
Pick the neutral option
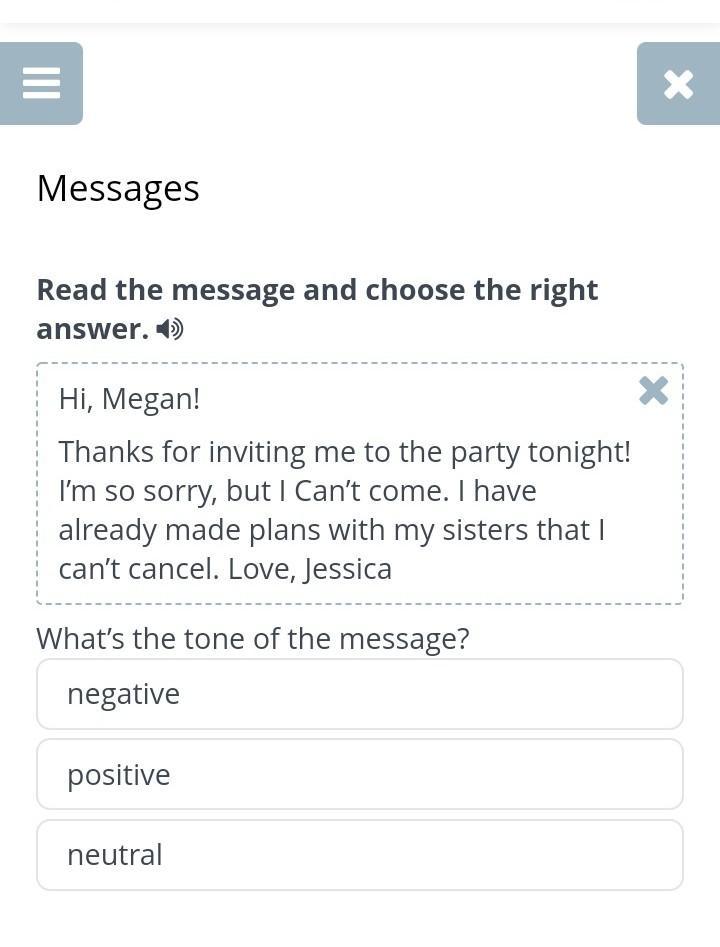point(360,855)
